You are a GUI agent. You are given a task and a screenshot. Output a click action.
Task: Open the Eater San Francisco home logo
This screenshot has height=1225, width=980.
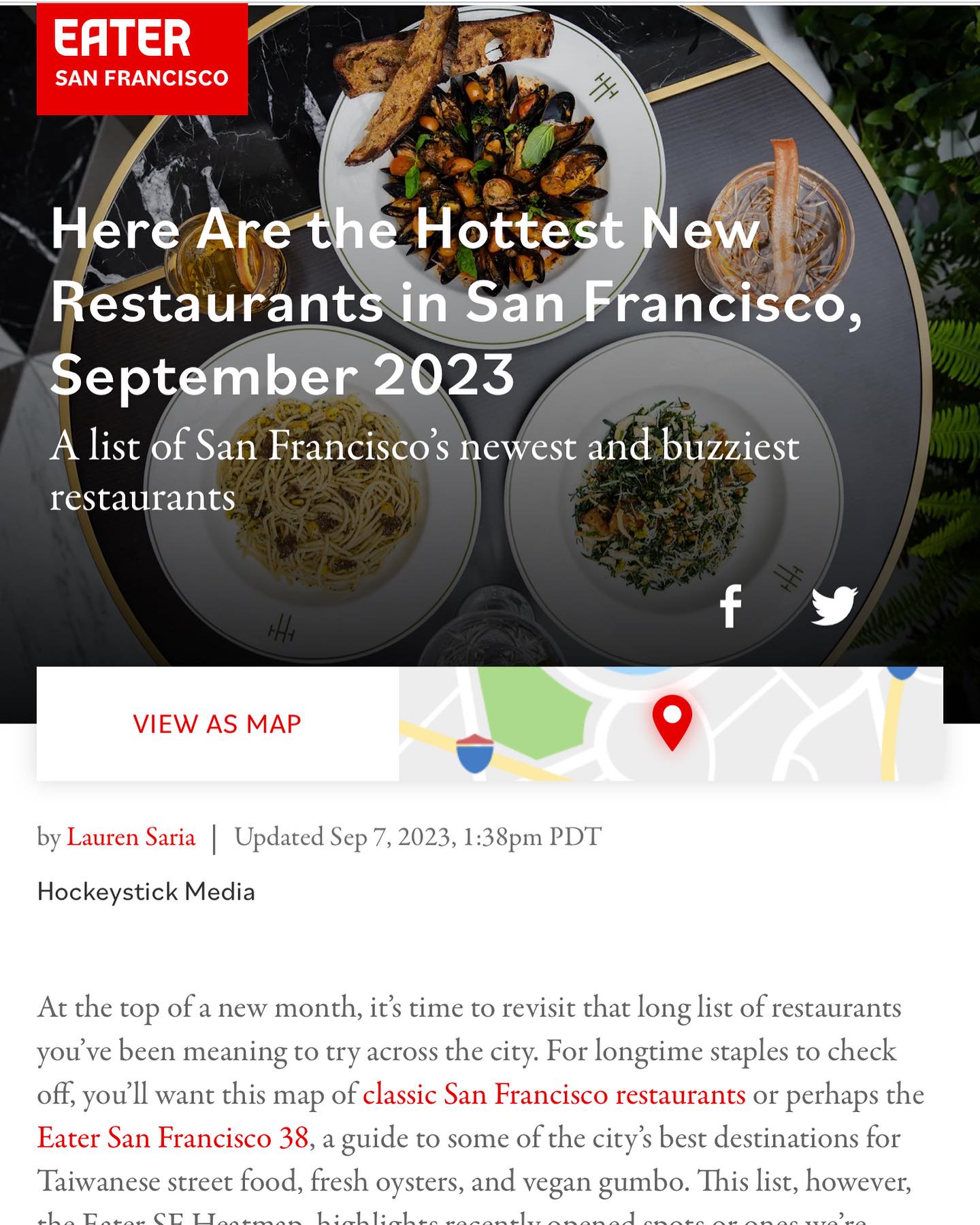[142, 59]
